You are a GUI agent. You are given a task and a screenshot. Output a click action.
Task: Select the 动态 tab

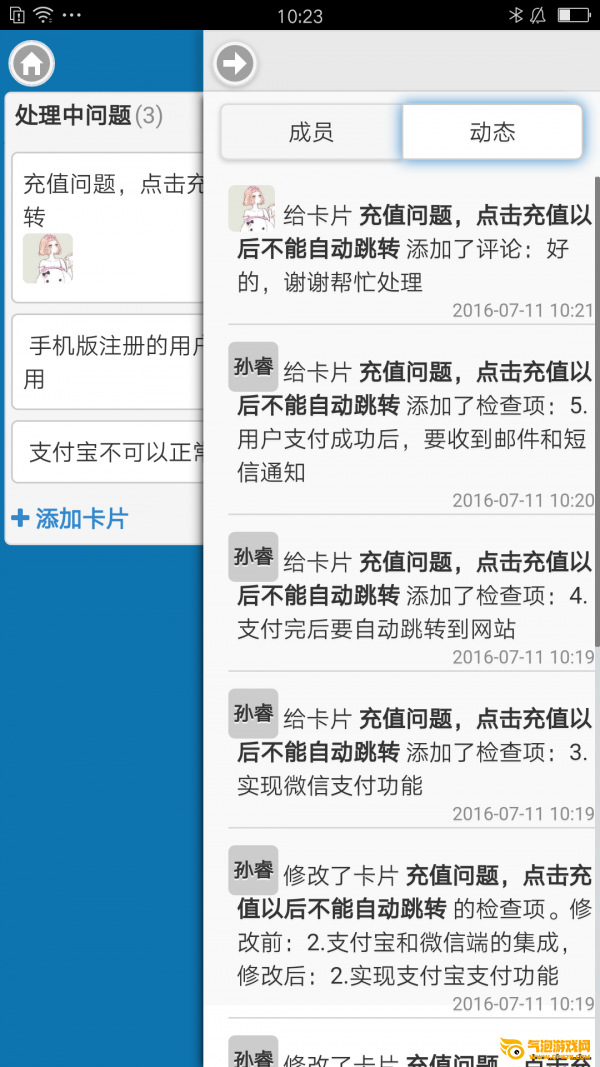(x=492, y=132)
